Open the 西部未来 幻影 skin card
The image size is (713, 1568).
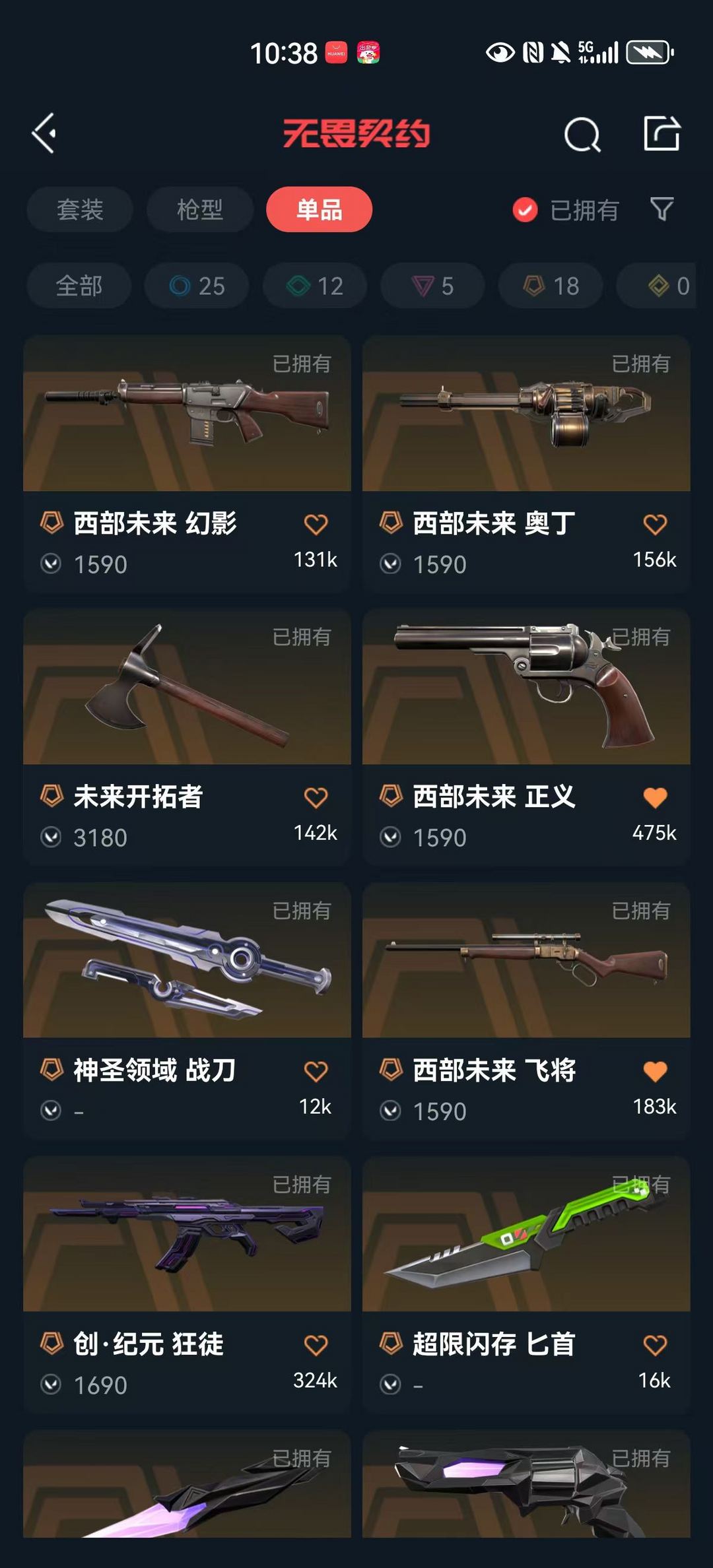[x=187, y=463]
